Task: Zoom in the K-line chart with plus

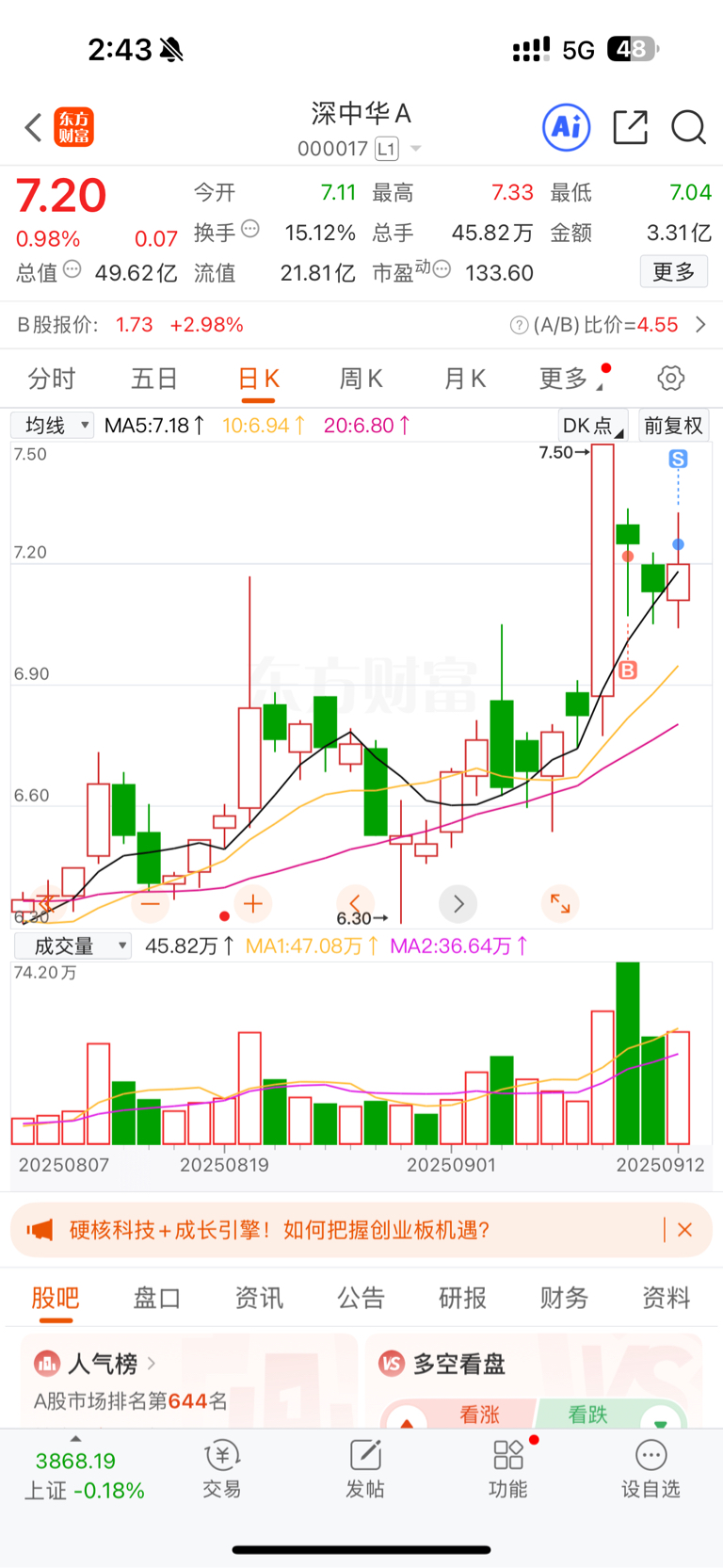Action: click(252, 904)
